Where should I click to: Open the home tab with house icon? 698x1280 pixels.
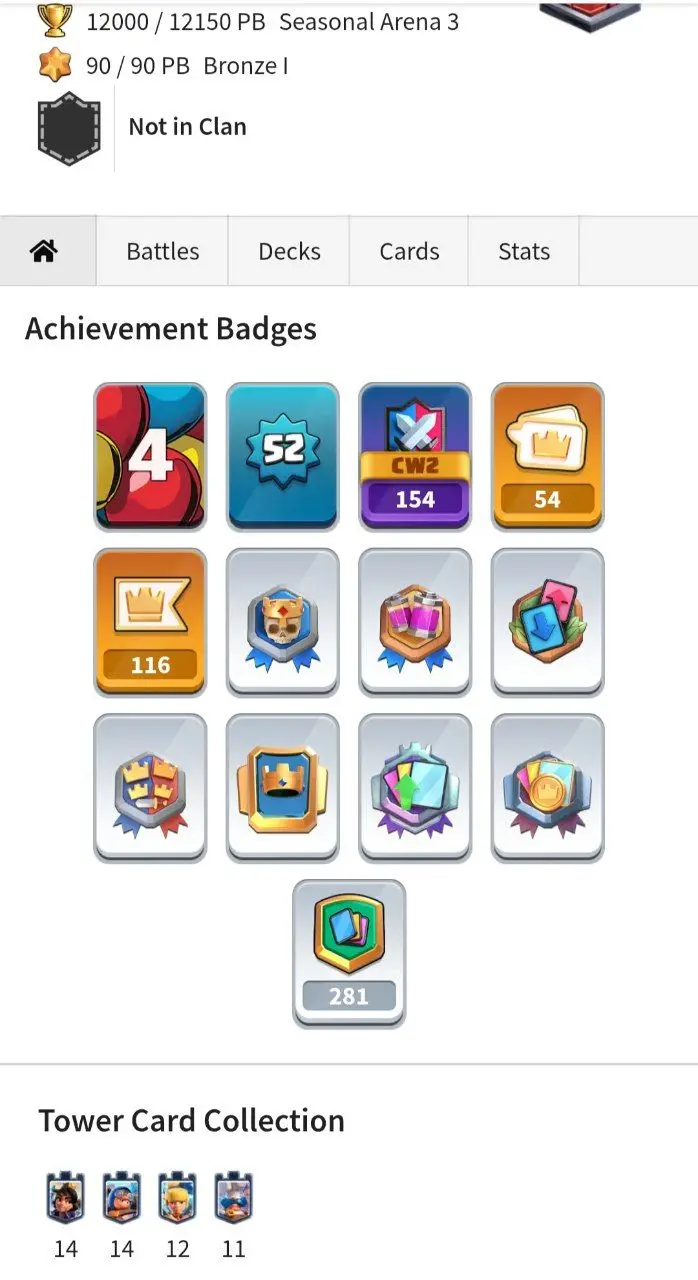pos(44,251)
